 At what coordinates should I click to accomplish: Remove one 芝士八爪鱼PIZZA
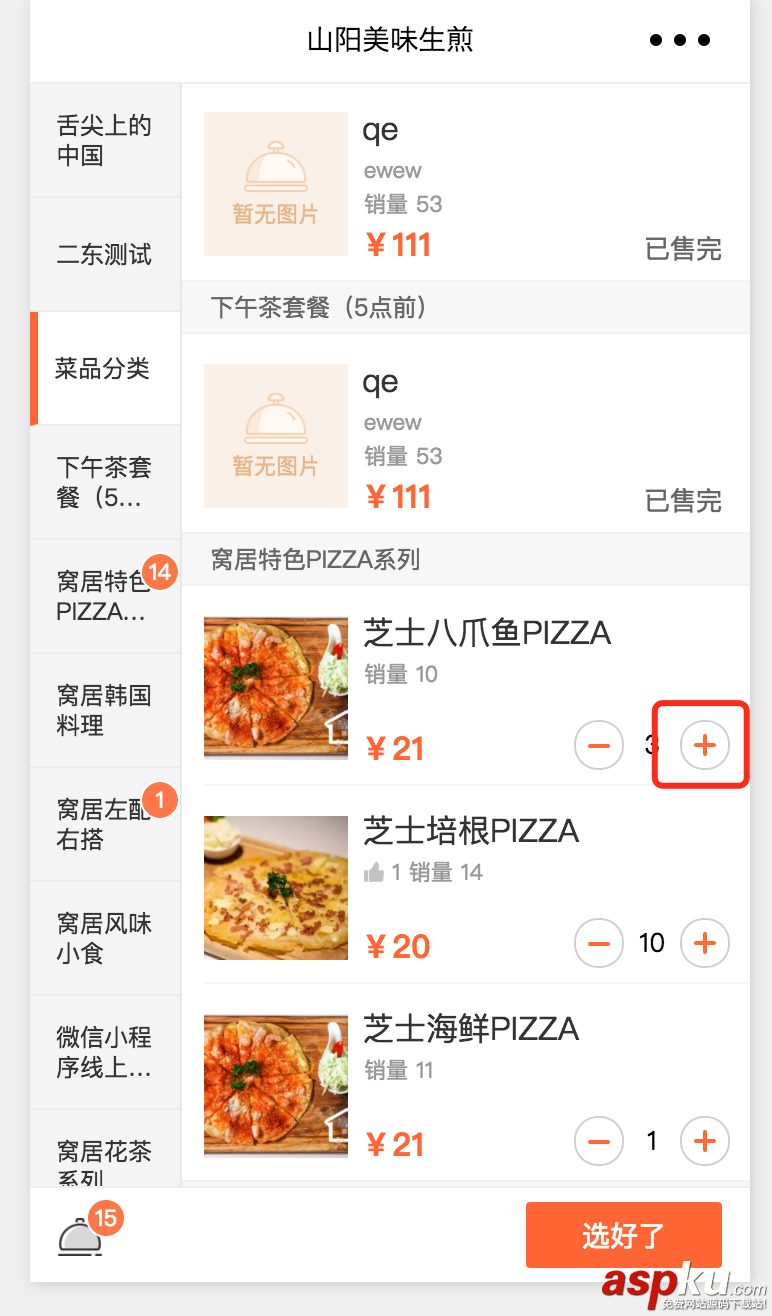(x=598, y=744)
